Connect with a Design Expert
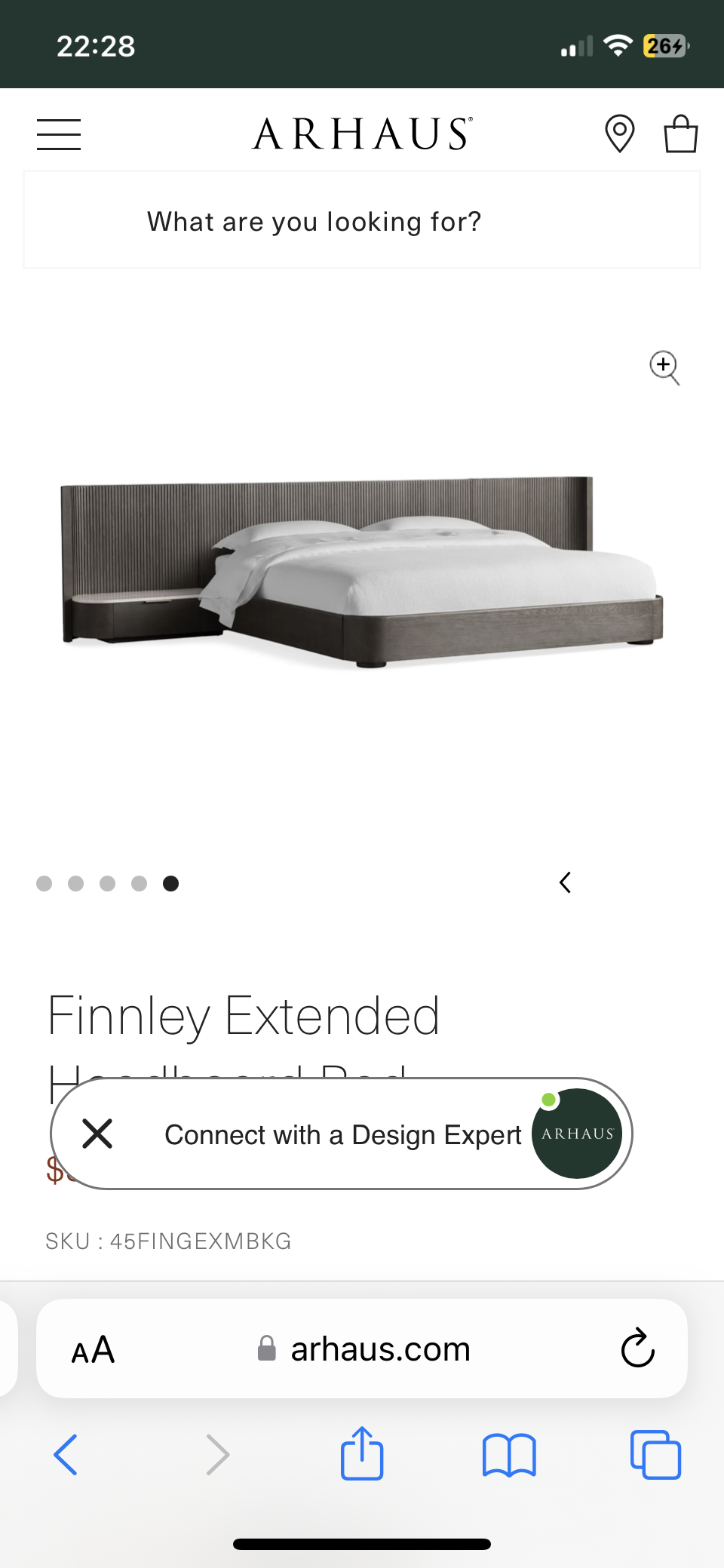 coord(343,1134)
